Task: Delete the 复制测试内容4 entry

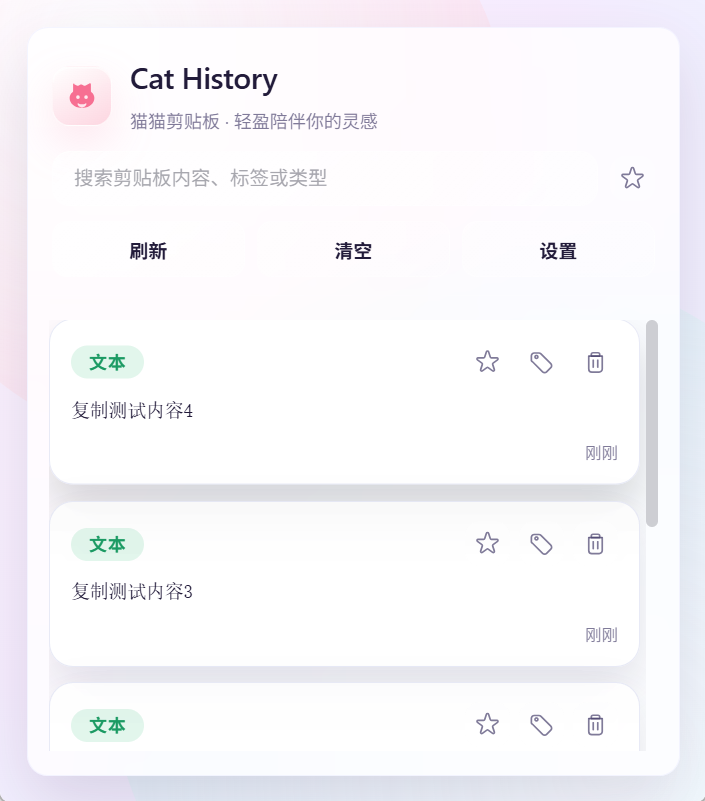Action: coord(595,362)
